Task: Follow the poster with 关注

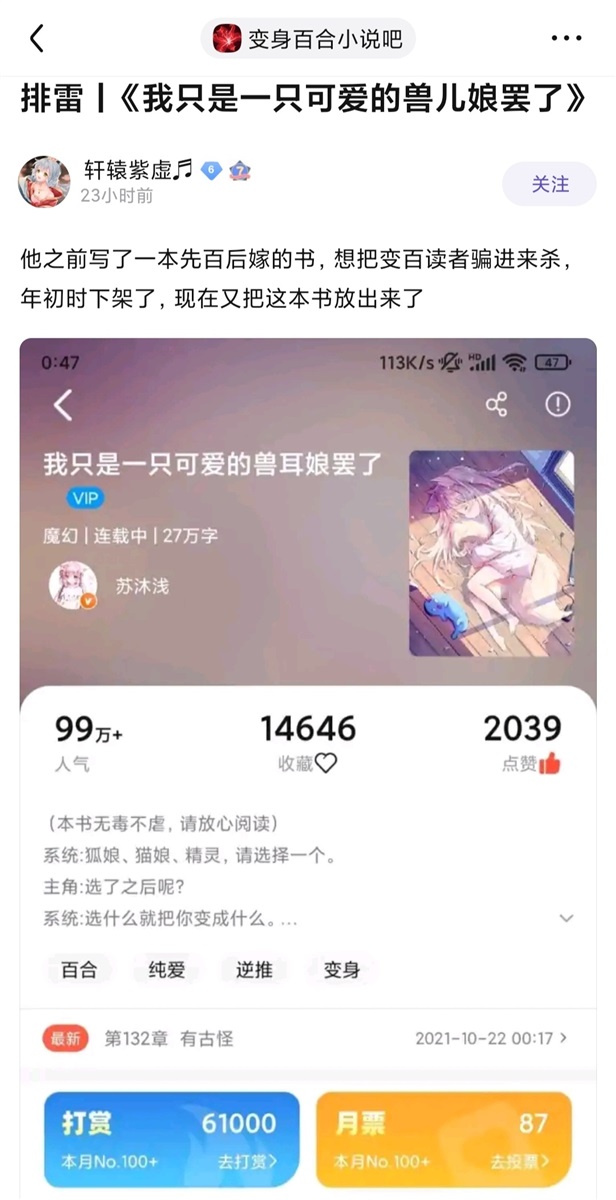Action: click(x=549, y=184)
